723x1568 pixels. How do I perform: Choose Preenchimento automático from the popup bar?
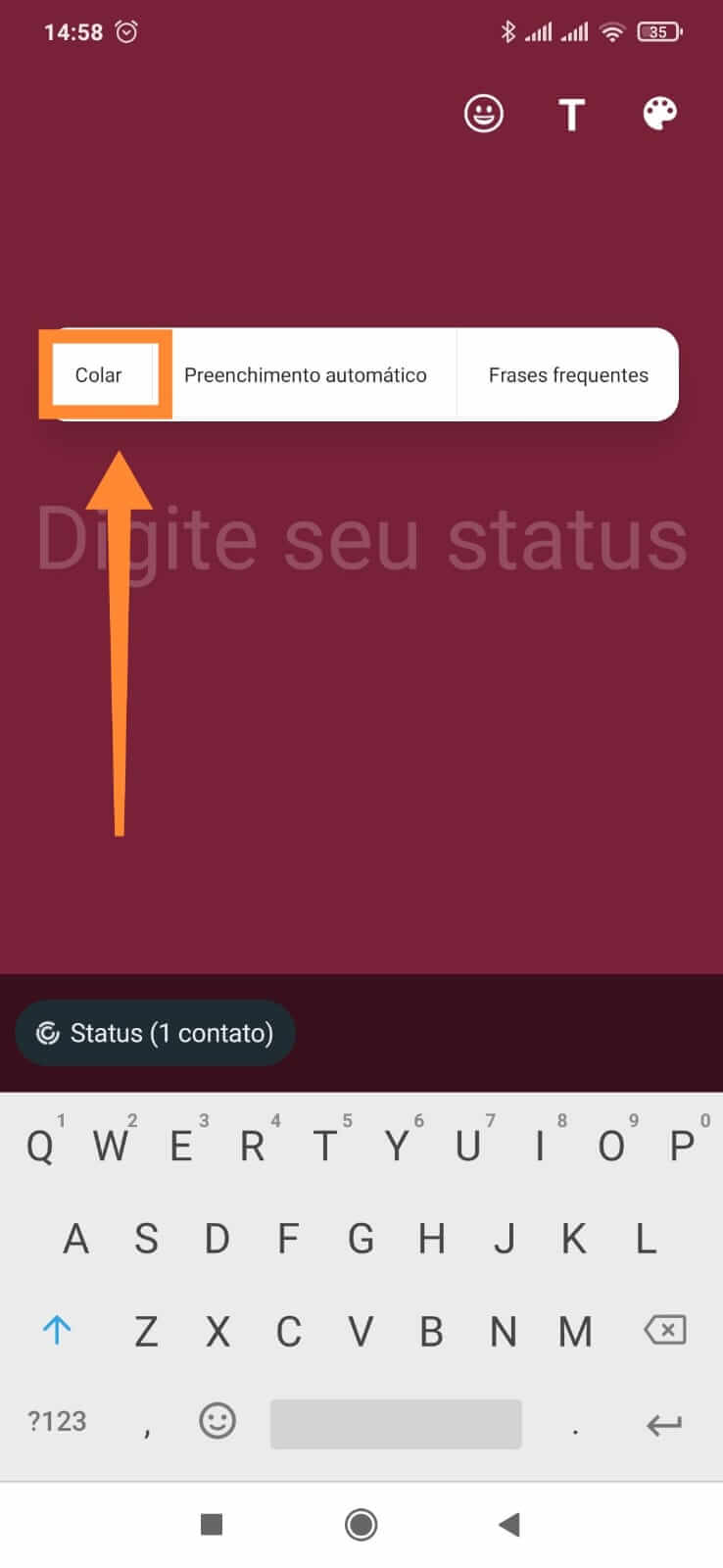coord(306,374)
